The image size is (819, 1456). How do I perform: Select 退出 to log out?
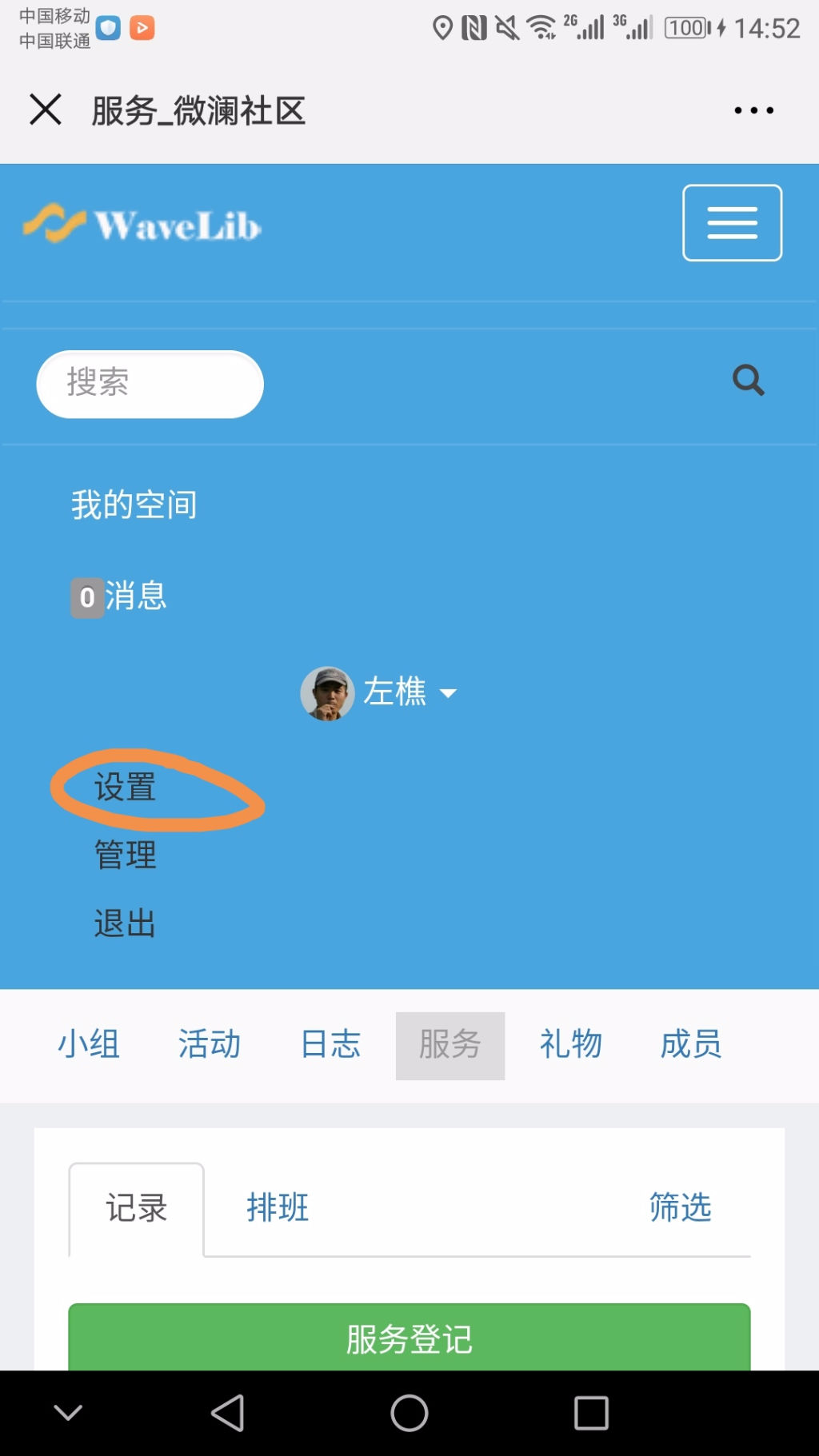point(126,923)
